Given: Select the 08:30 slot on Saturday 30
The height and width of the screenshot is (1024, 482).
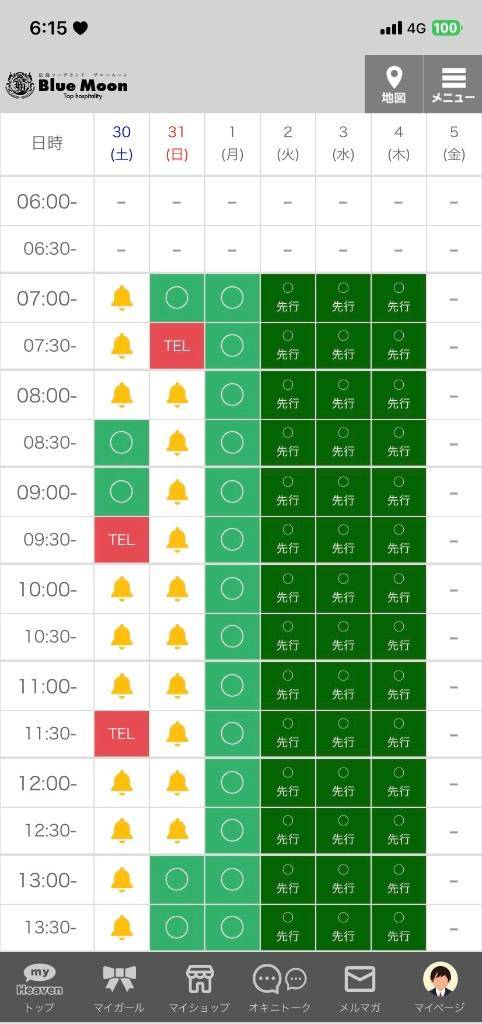Looking at the screenshot, I should [121, 443].
